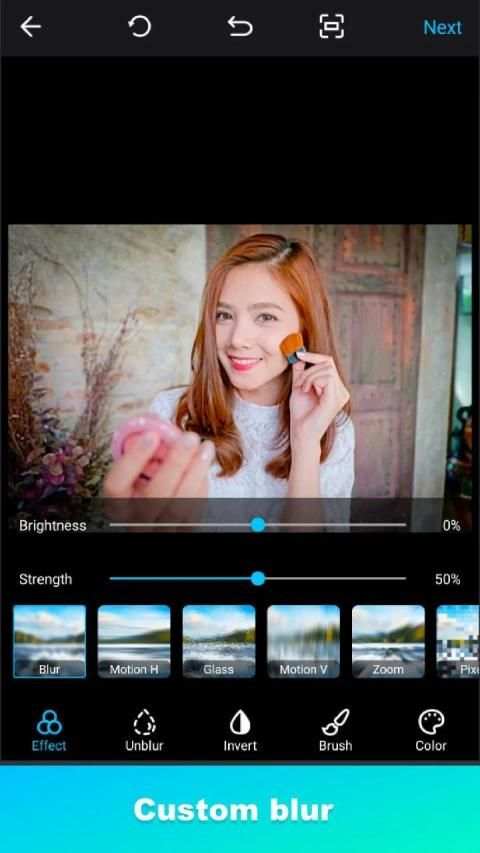
Task: Select the Blur effect thumbnail
Action: click(50, 641)
